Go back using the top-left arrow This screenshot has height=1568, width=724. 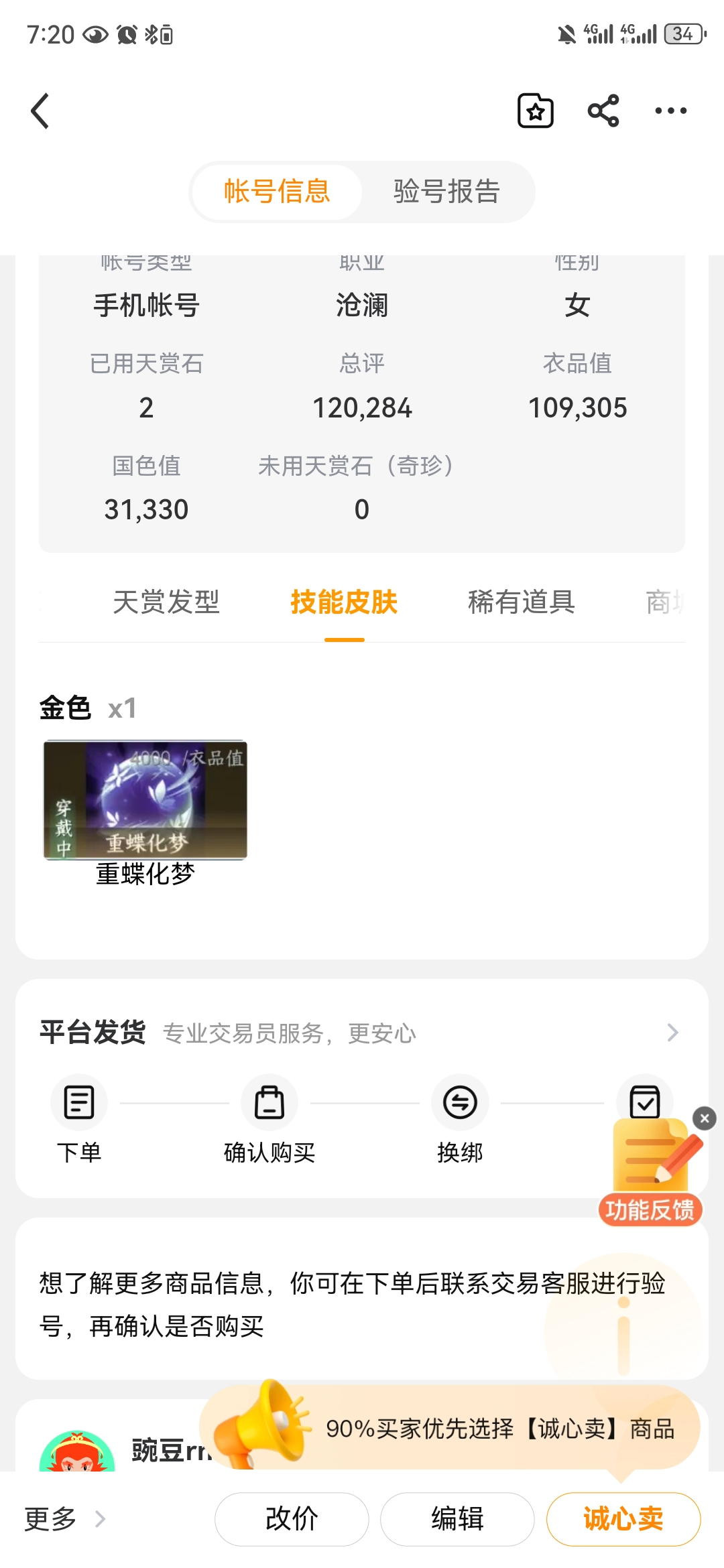pyautogui.click(x=40, y=111)
